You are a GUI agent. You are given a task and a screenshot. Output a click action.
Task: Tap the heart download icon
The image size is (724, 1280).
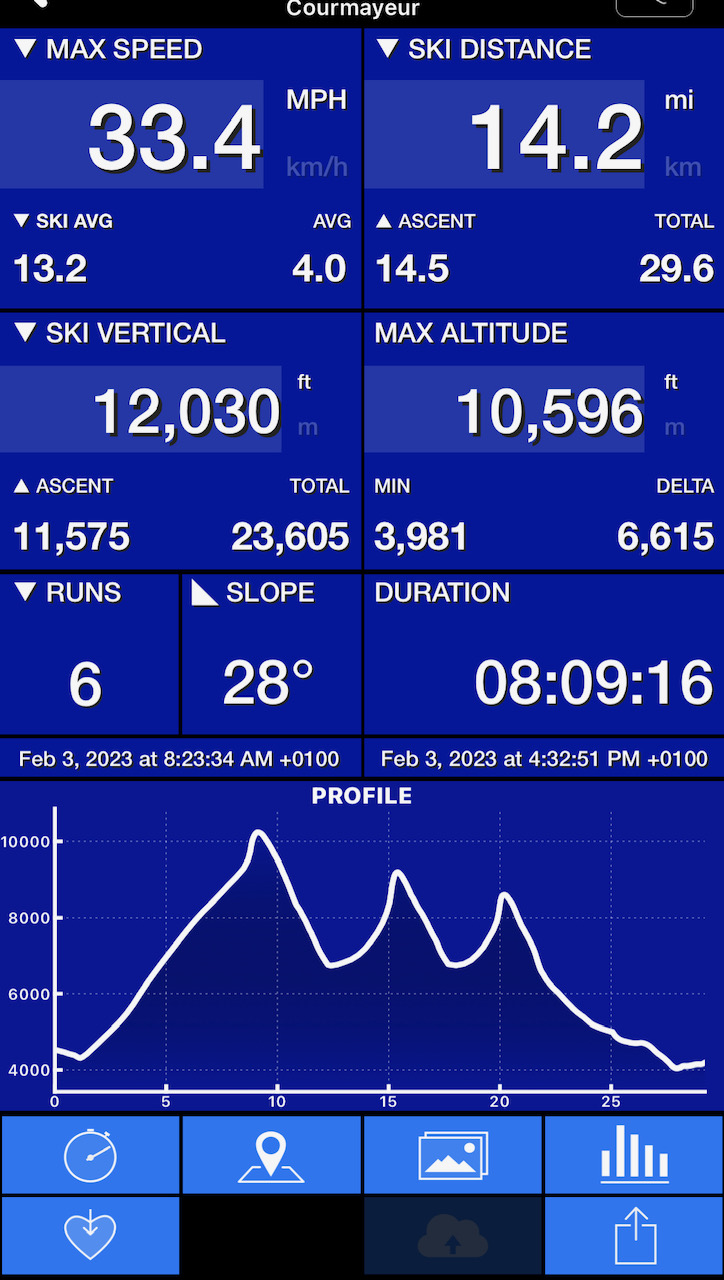90,1236
